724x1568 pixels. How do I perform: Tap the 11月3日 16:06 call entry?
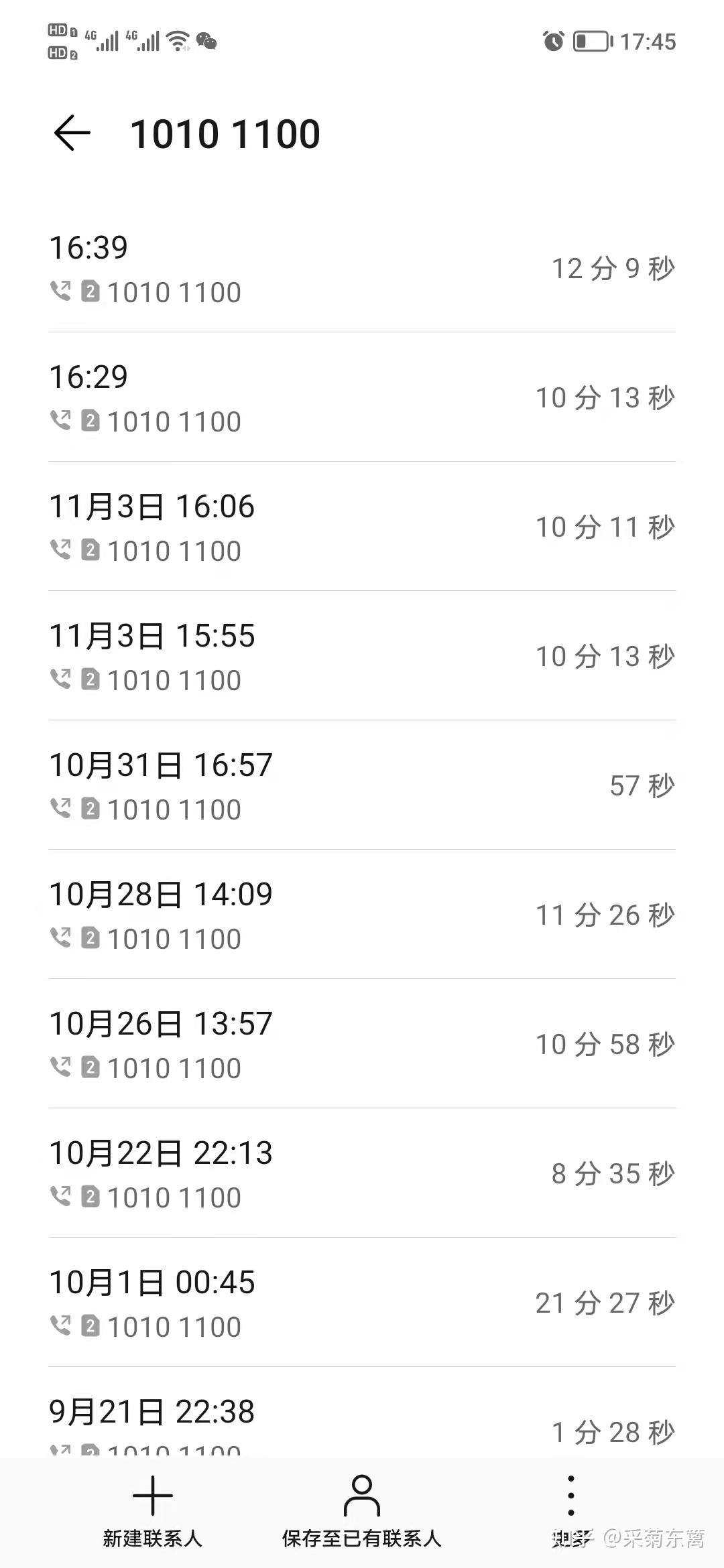[x=362, y=527]
